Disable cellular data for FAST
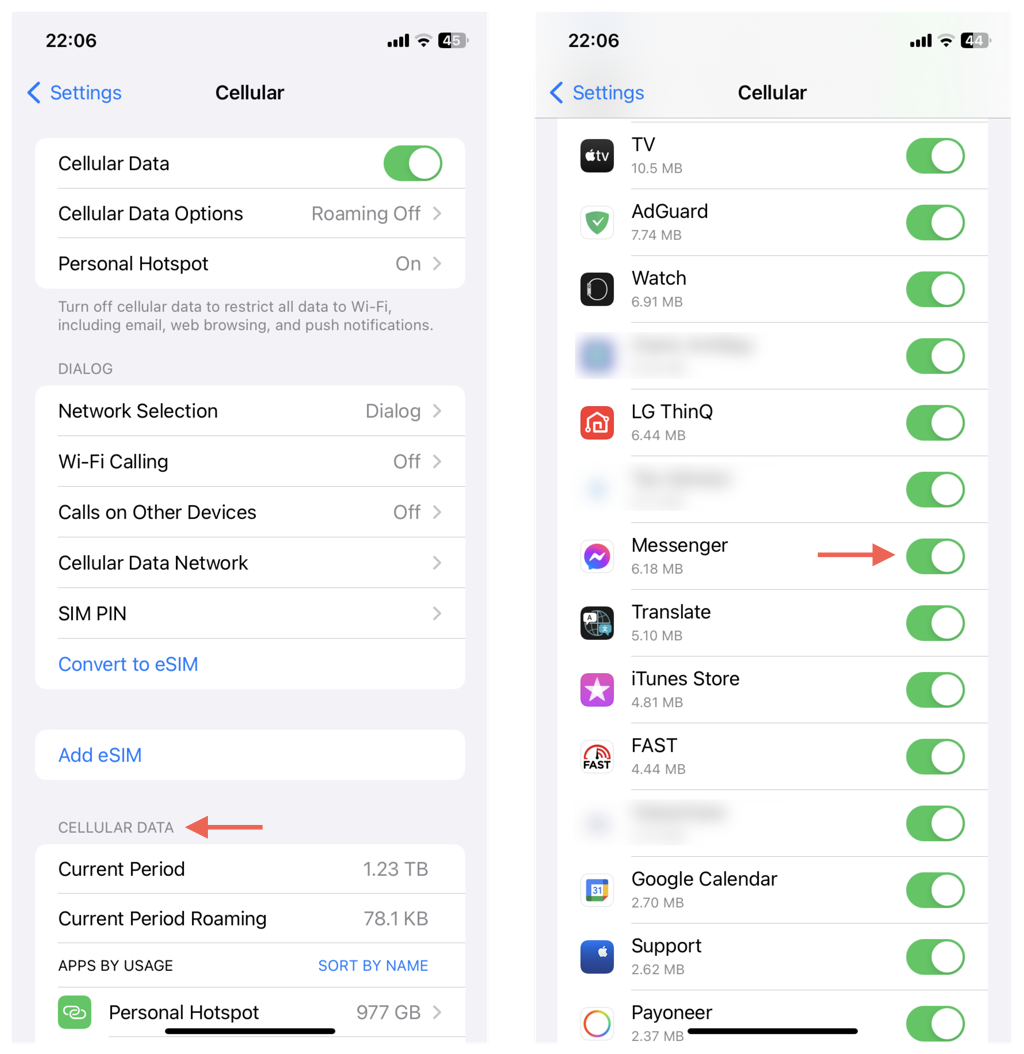 [935, 757]
